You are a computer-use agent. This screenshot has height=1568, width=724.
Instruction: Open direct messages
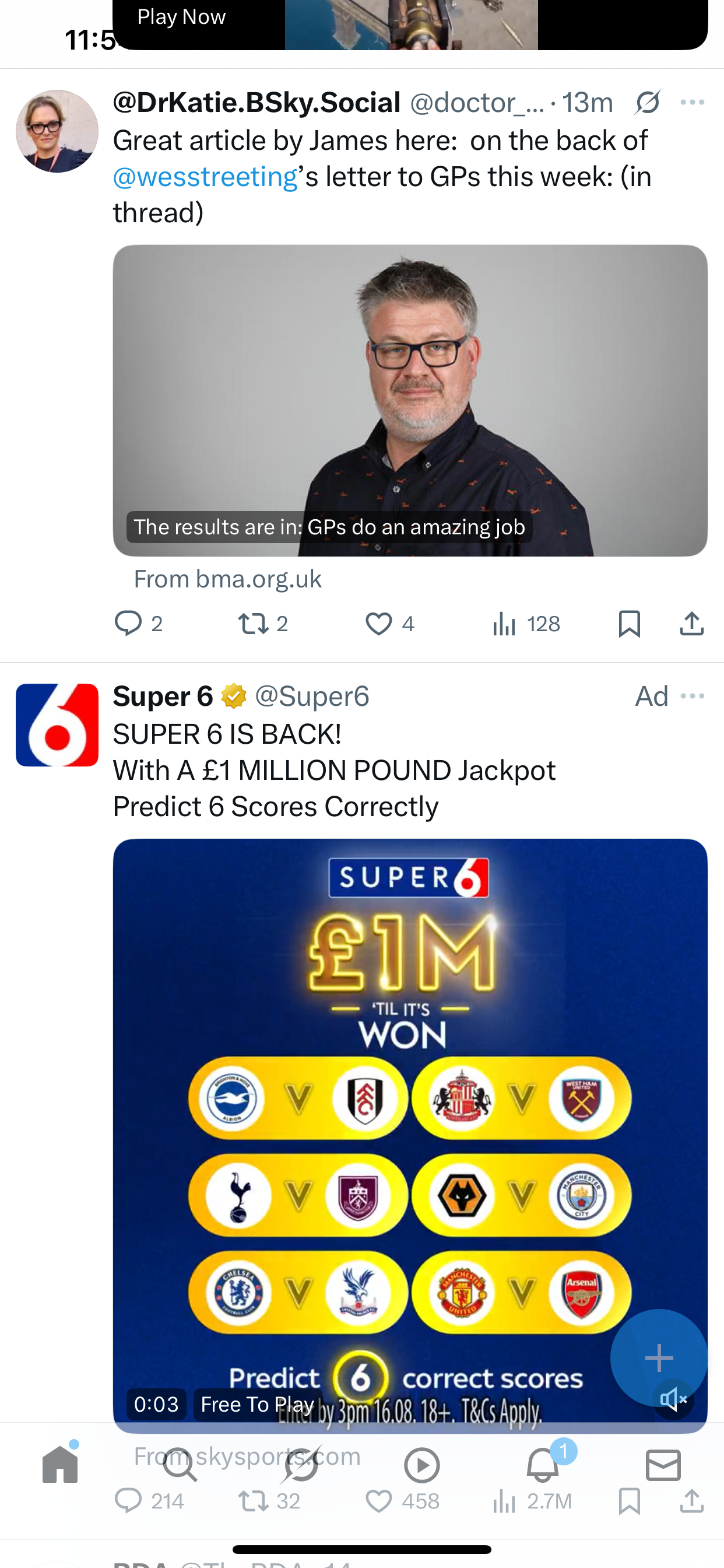point(663,1465)
